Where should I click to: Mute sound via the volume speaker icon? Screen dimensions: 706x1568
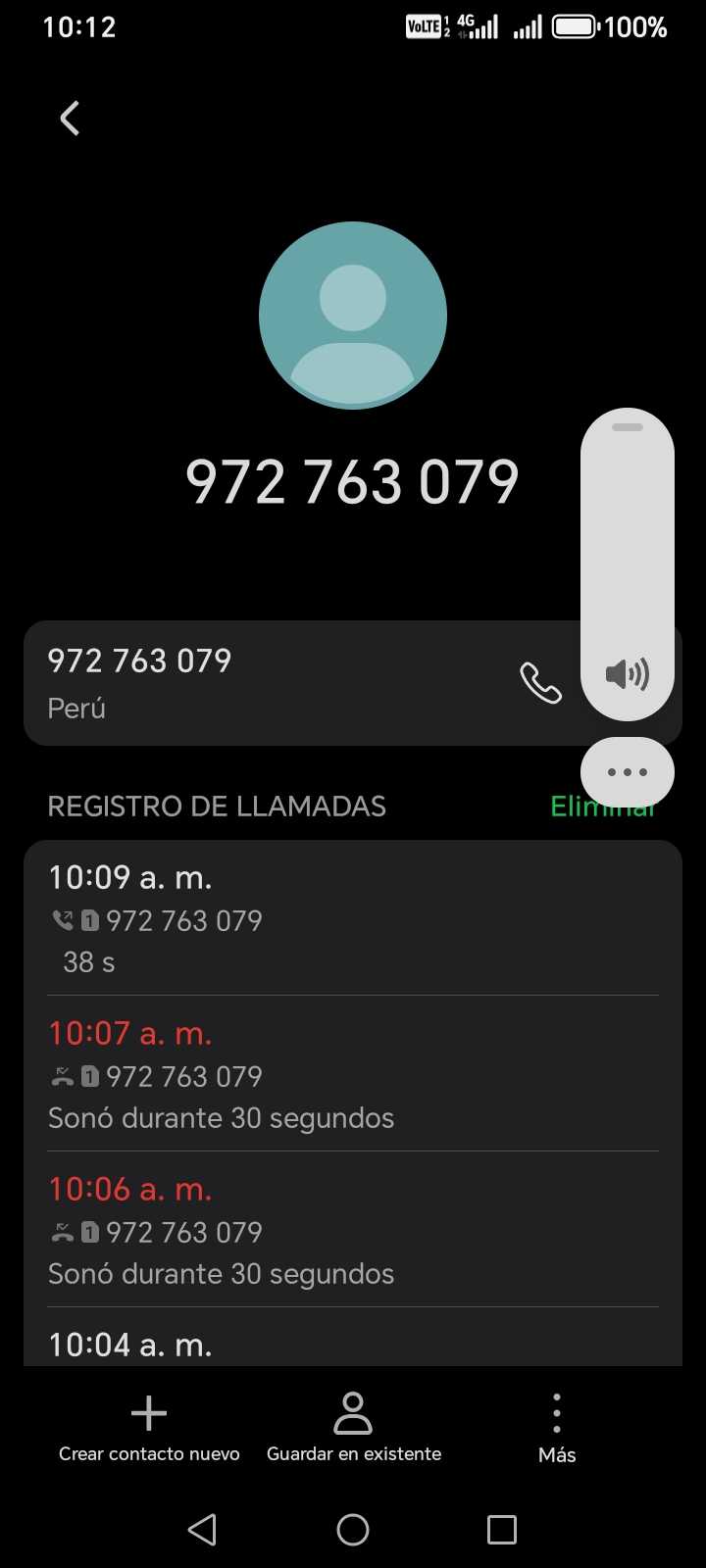(628, 674)
